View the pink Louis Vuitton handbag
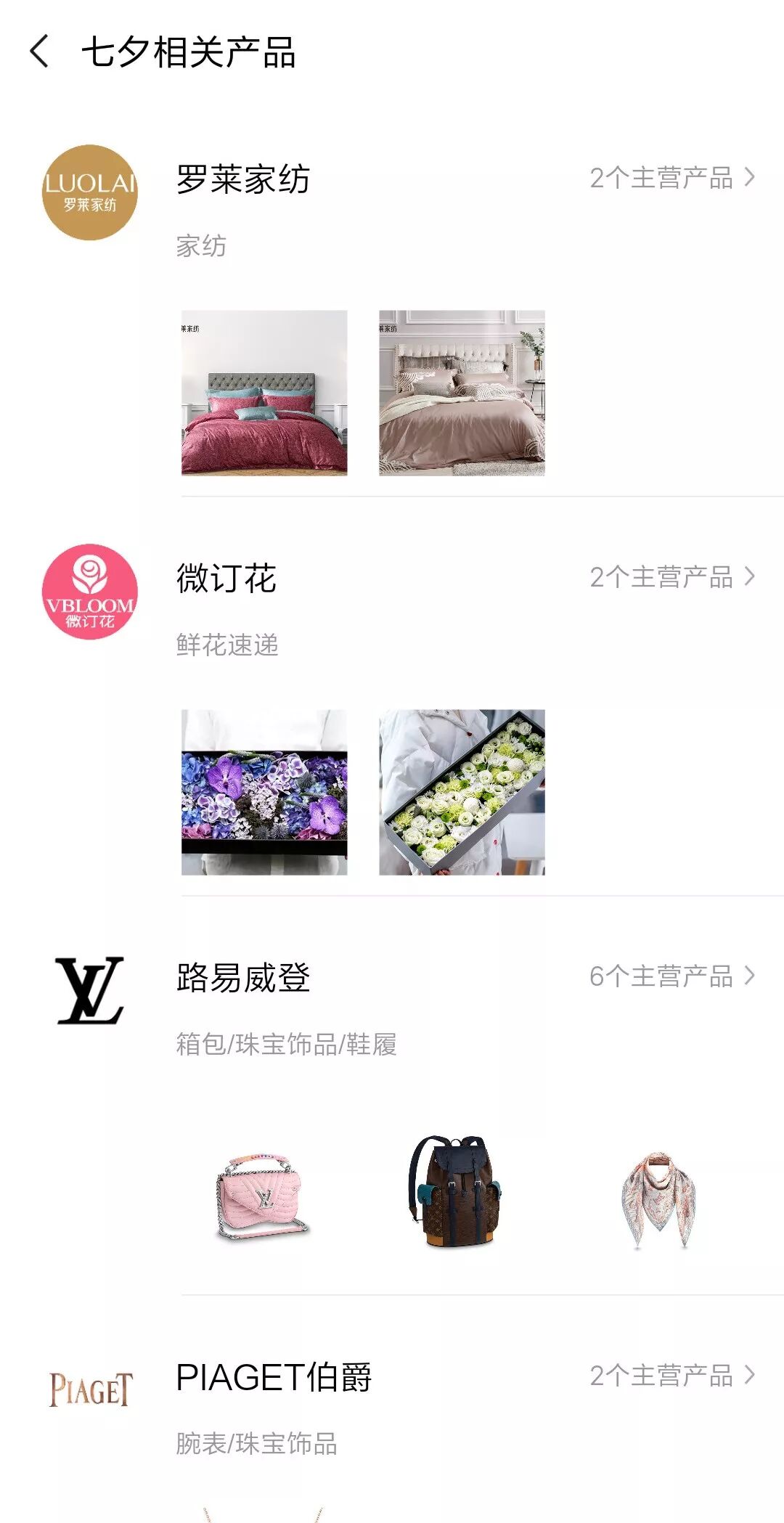The height and width of the screenshot is (1523, 784). 264,1196
